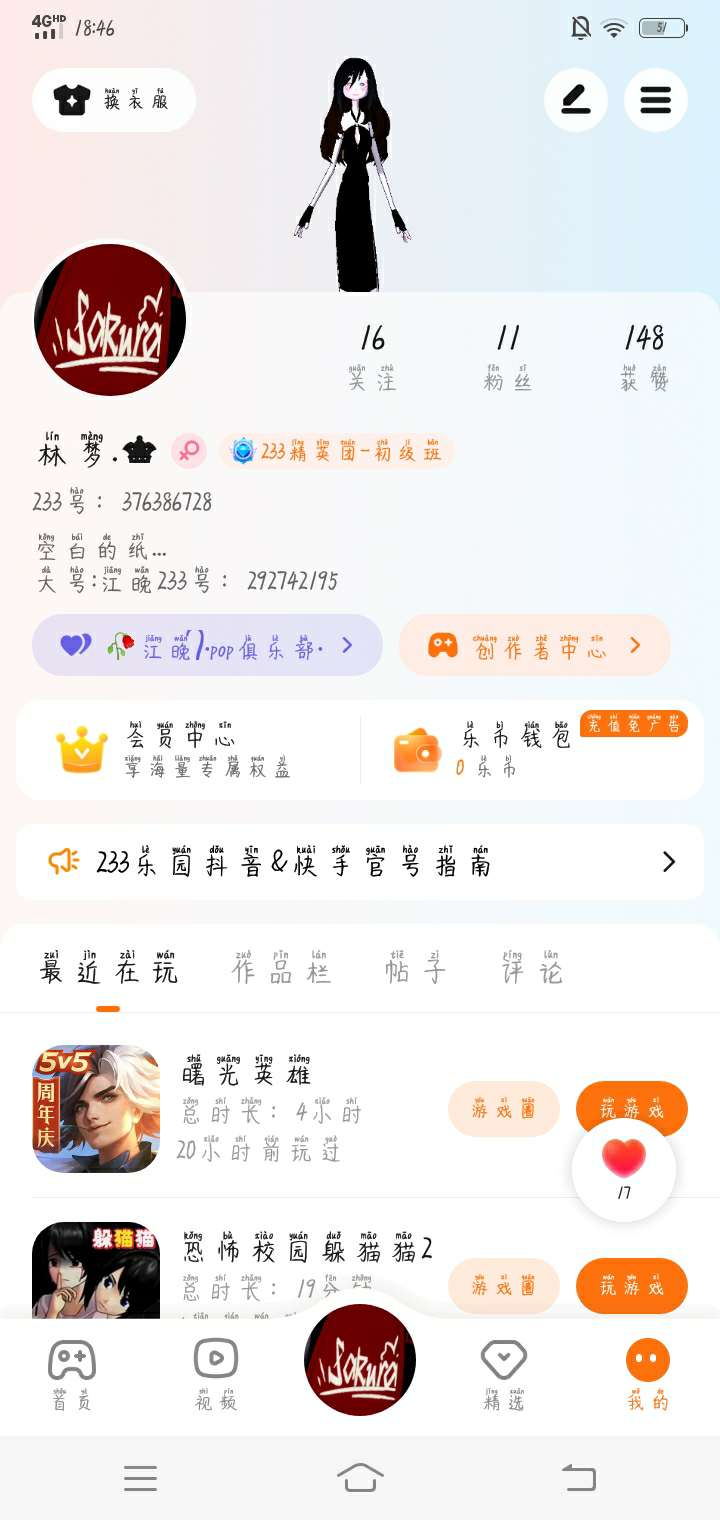720x1520 pixels.
Task: Go to the 首页 home tab
Action: coord(72,1374)
